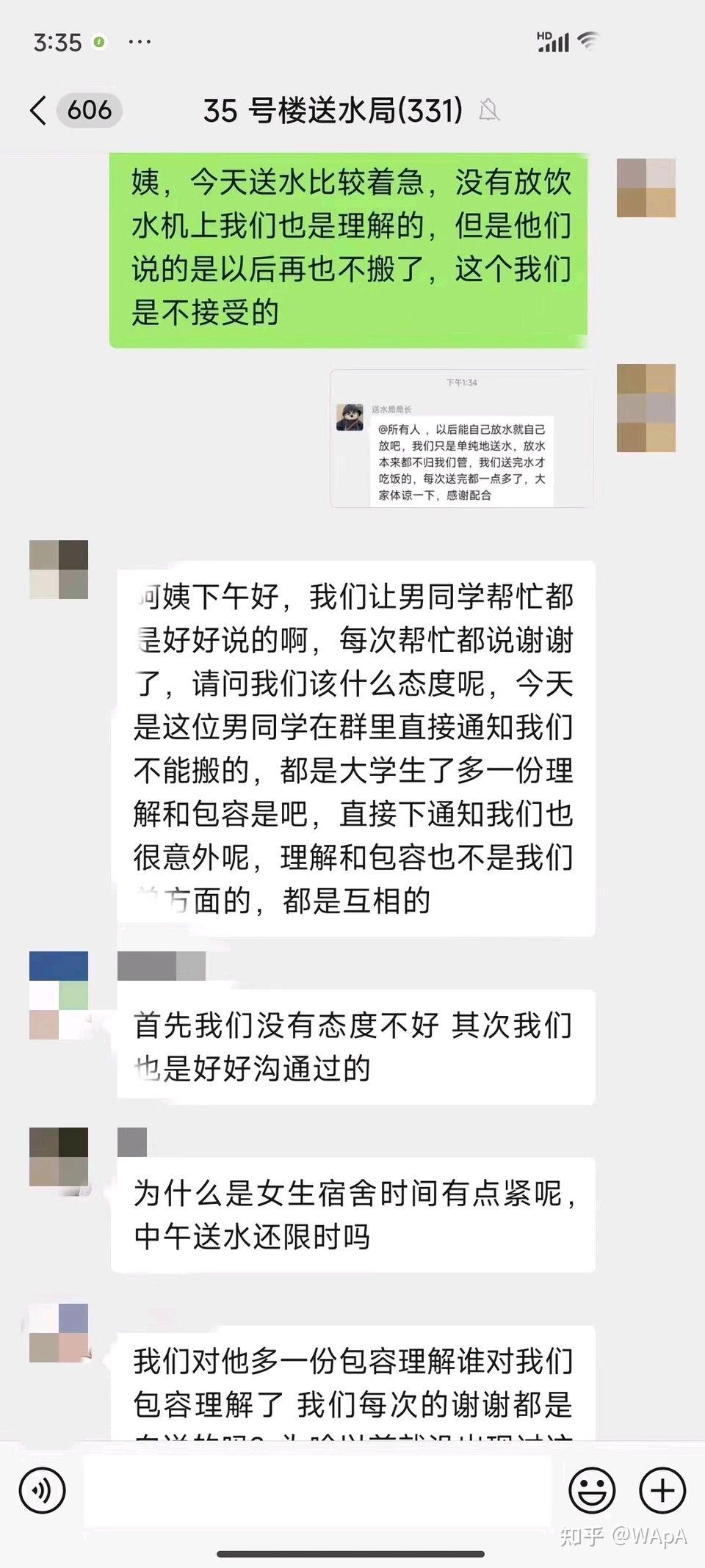The image size is (705, 1568).
Task: Open avatar of sender asking about 女生宿舍
Action: coord(59,1157)
